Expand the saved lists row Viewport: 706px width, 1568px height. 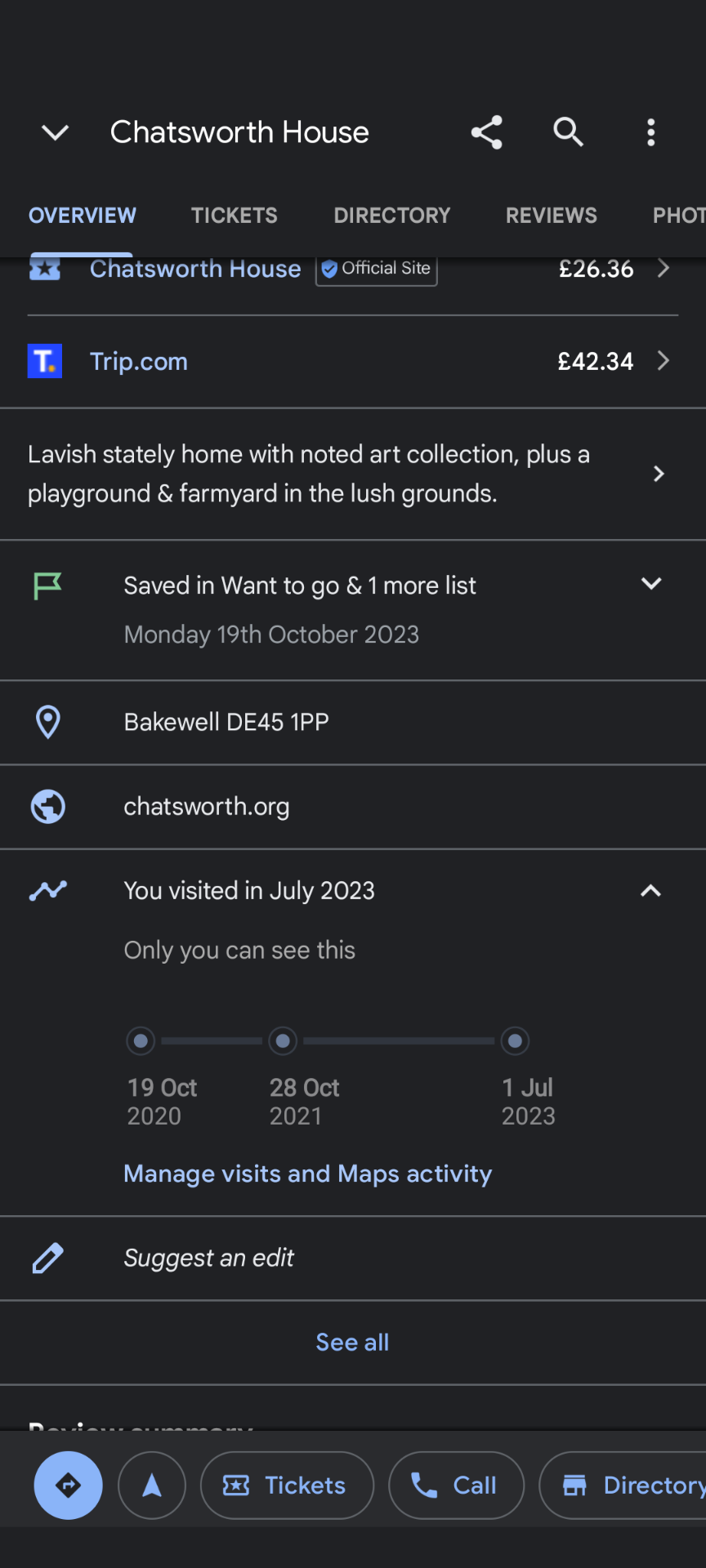(650, 584)
